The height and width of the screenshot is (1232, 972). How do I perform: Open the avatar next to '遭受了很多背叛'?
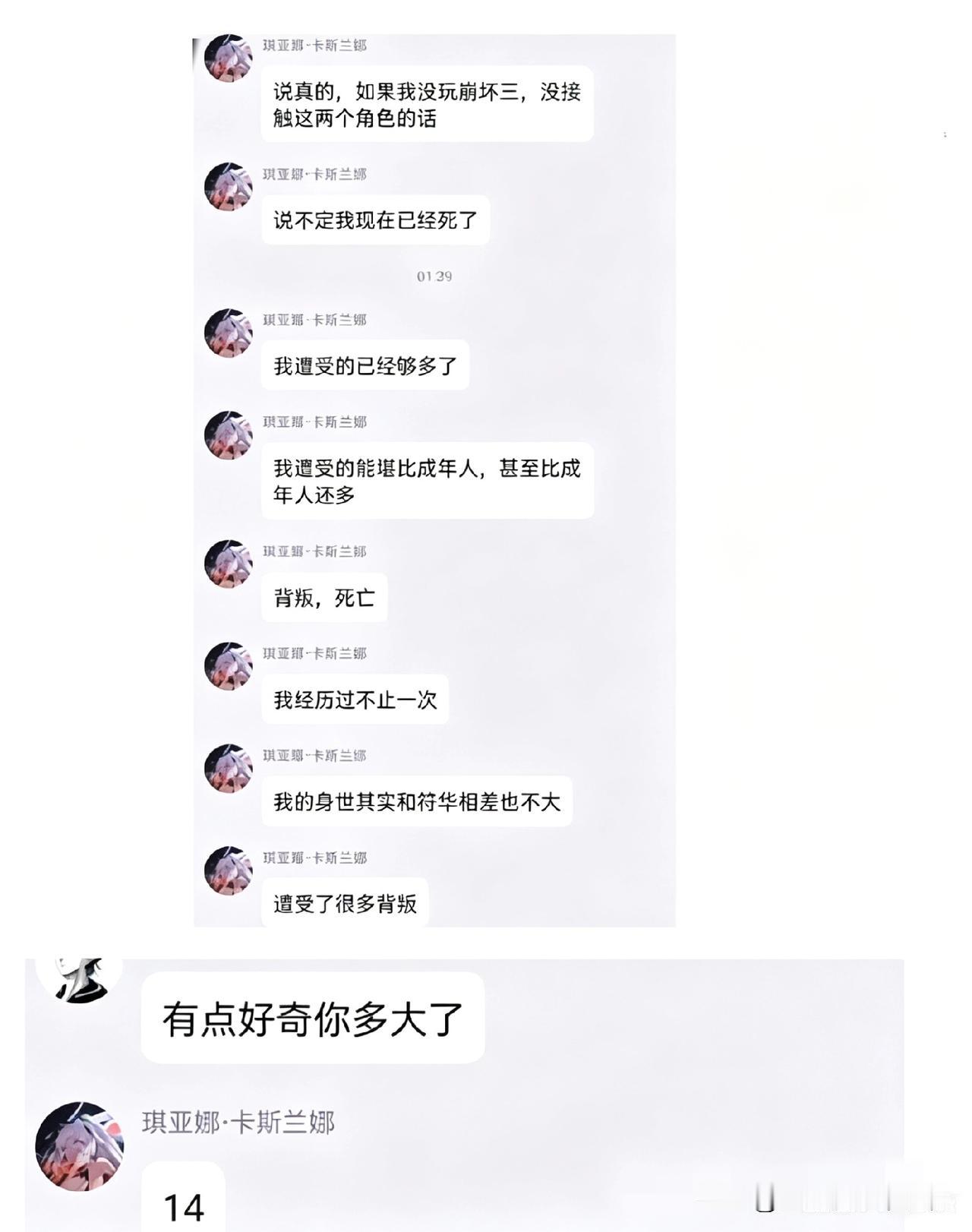tap(228, 871)
